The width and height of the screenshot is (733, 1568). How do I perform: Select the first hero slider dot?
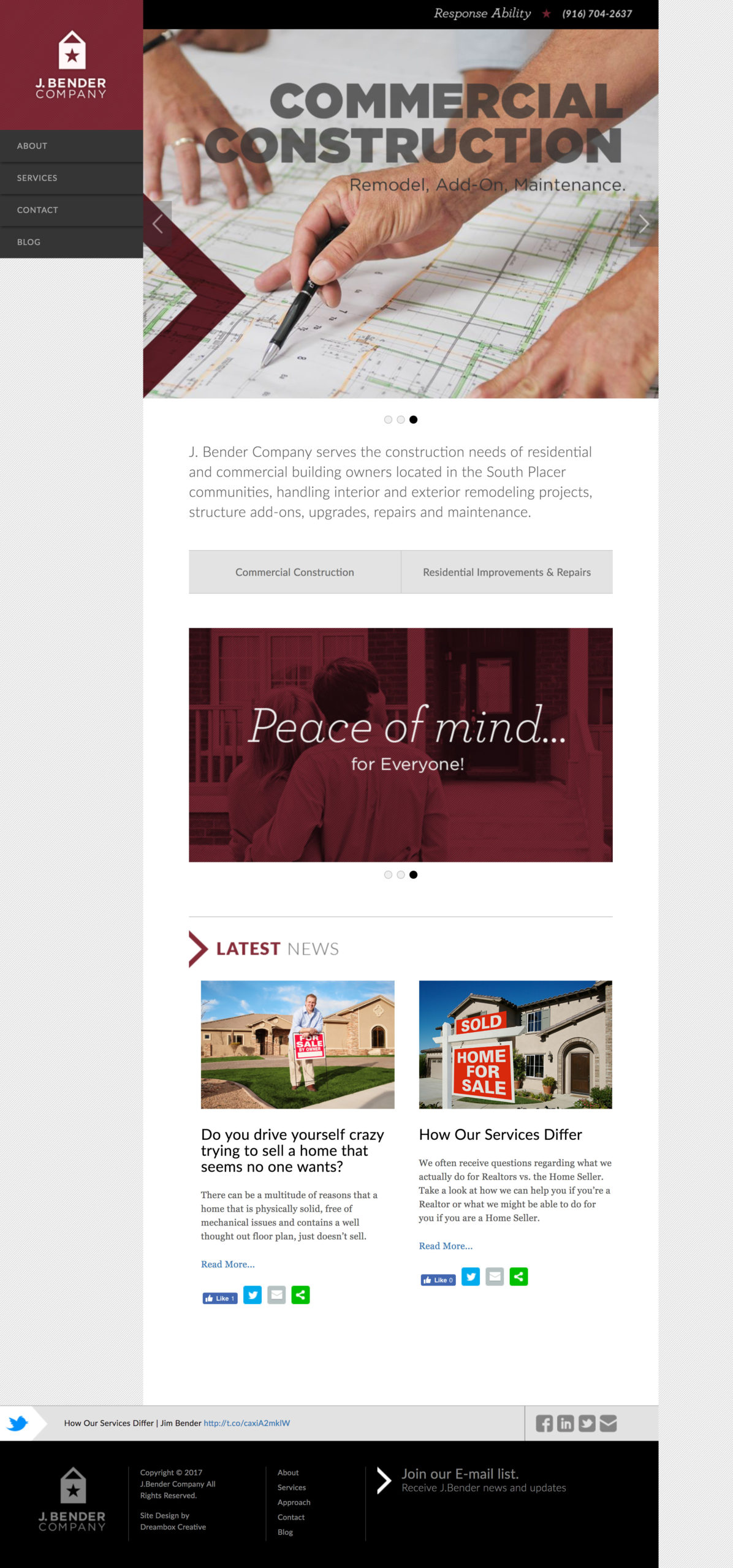click(x=388, y=420)
